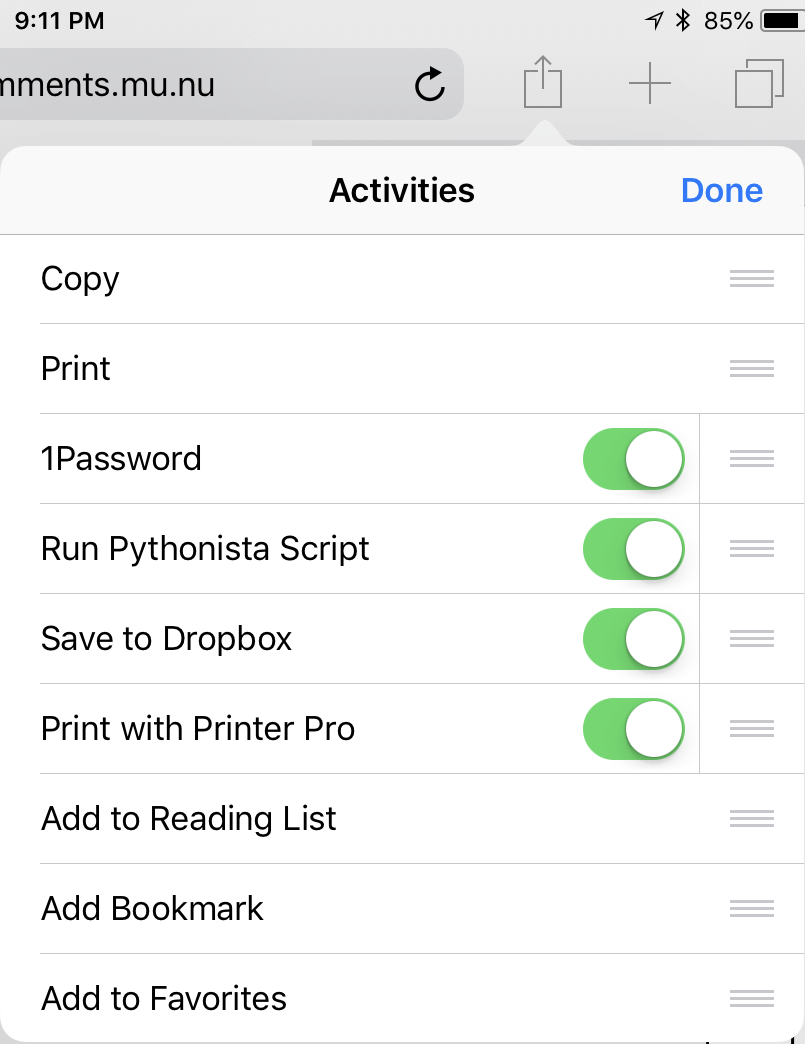Show all open tabs
The image size is (805, 1044).
[759, 84]
